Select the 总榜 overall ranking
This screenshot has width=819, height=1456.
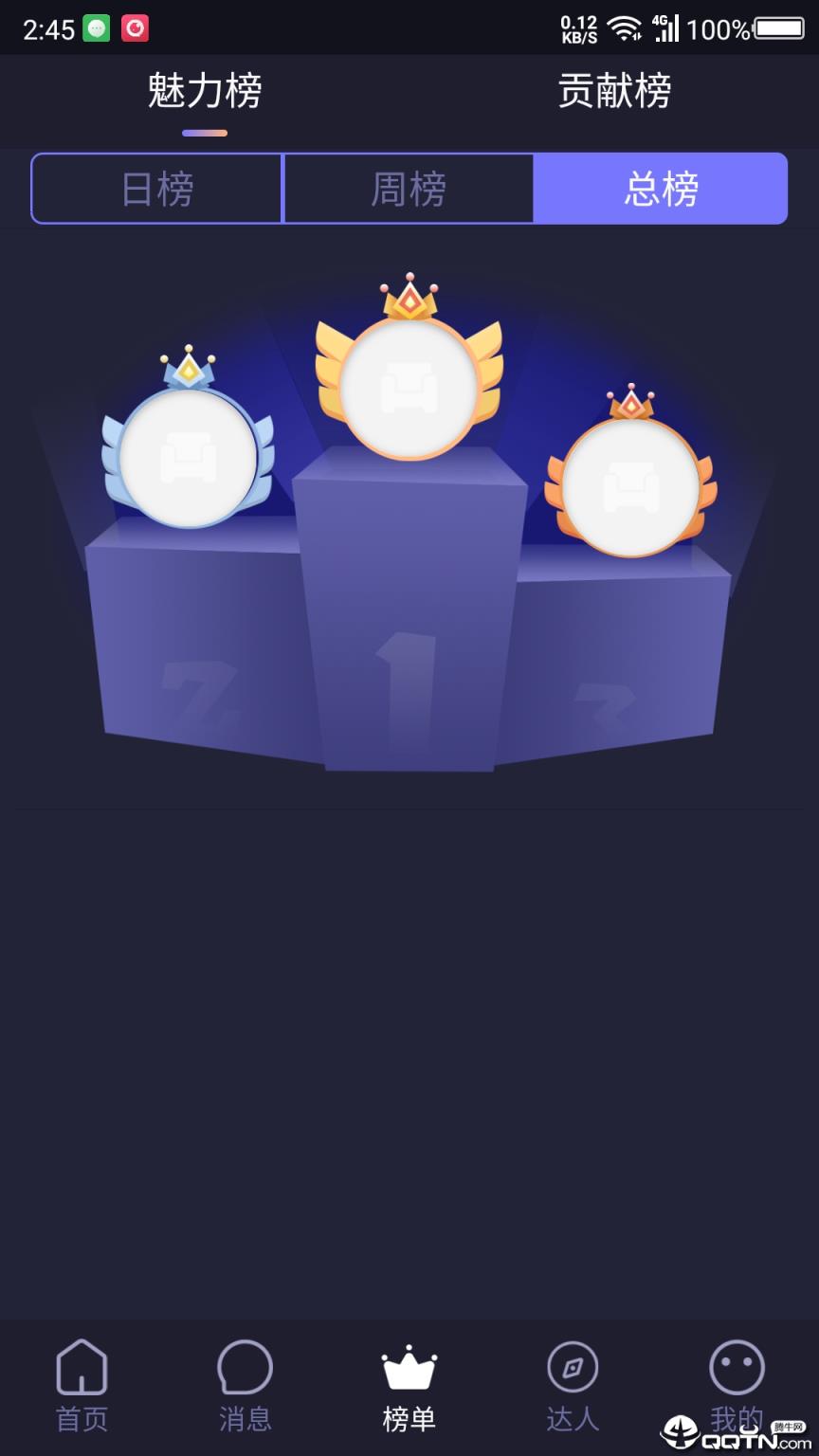tap(661, 189)
